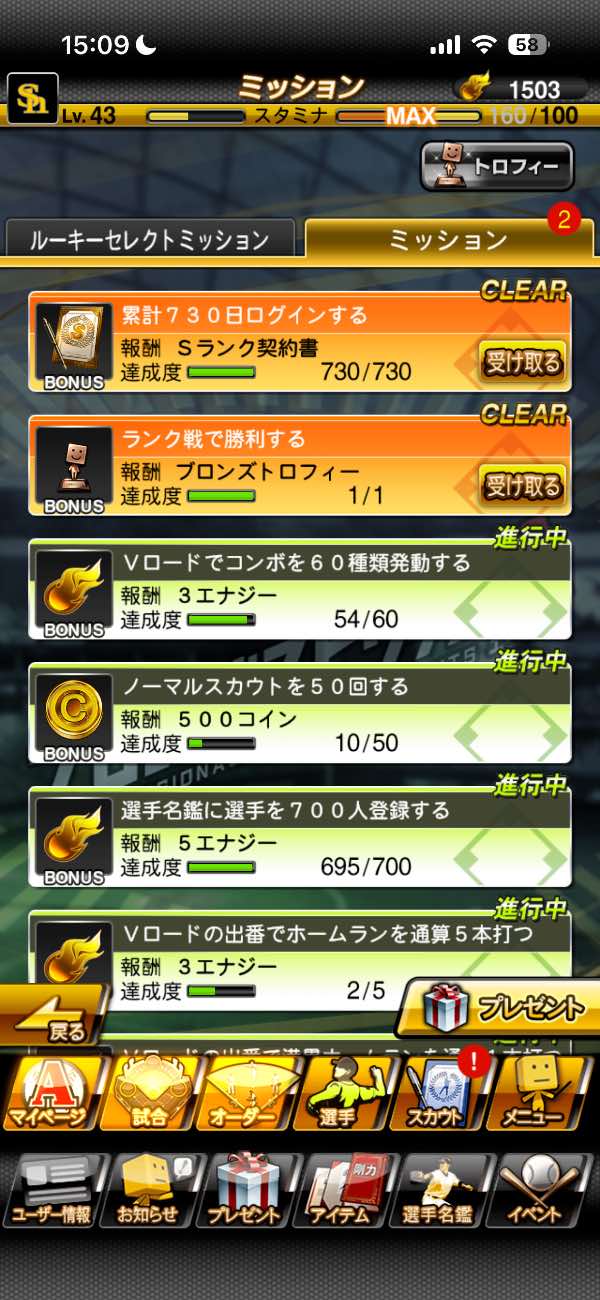Open the 試合 game menu
This screenshot has width=600, height=1300.
pyautogui.click(x=148, y=1093)
